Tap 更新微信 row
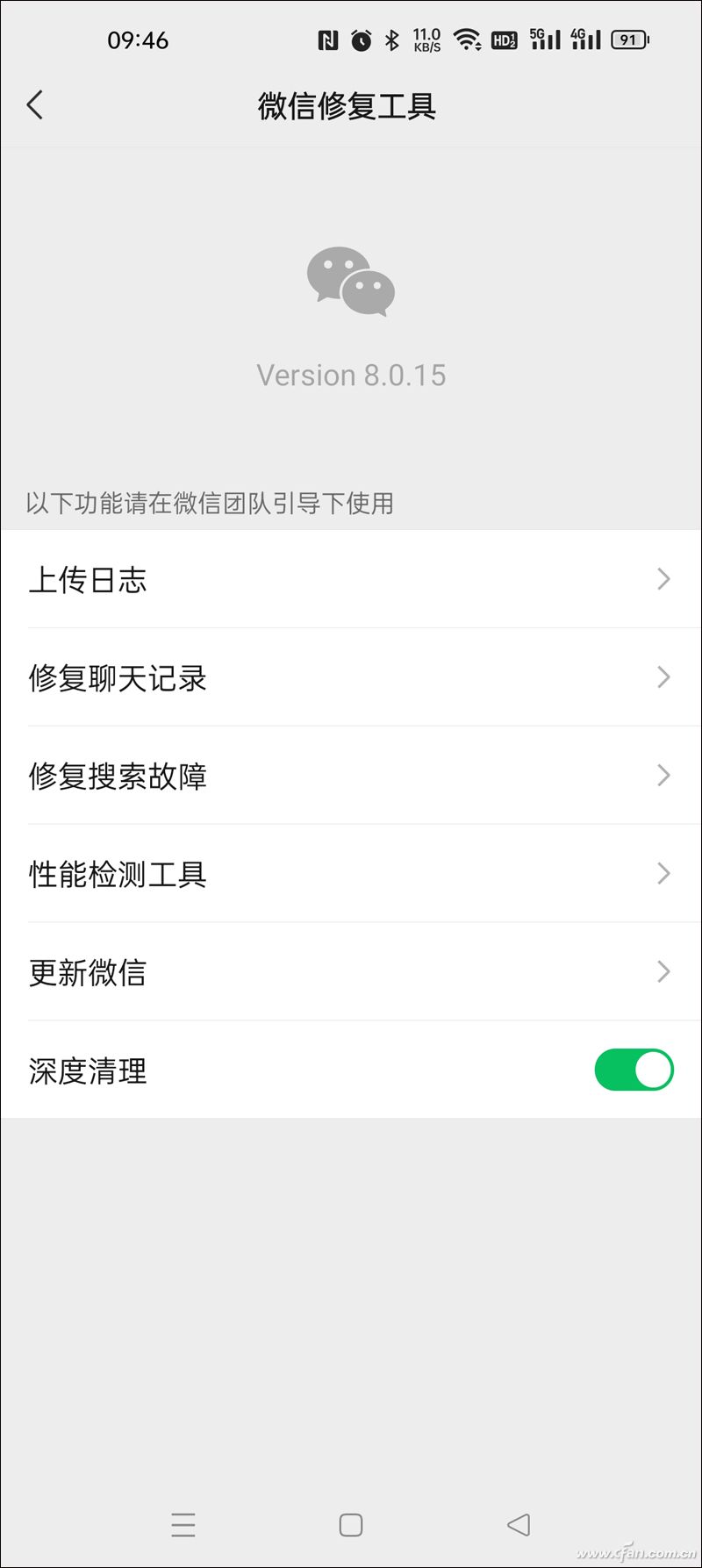The width and height of the screenshot is (702, 1568). click(x=351, y=972)
